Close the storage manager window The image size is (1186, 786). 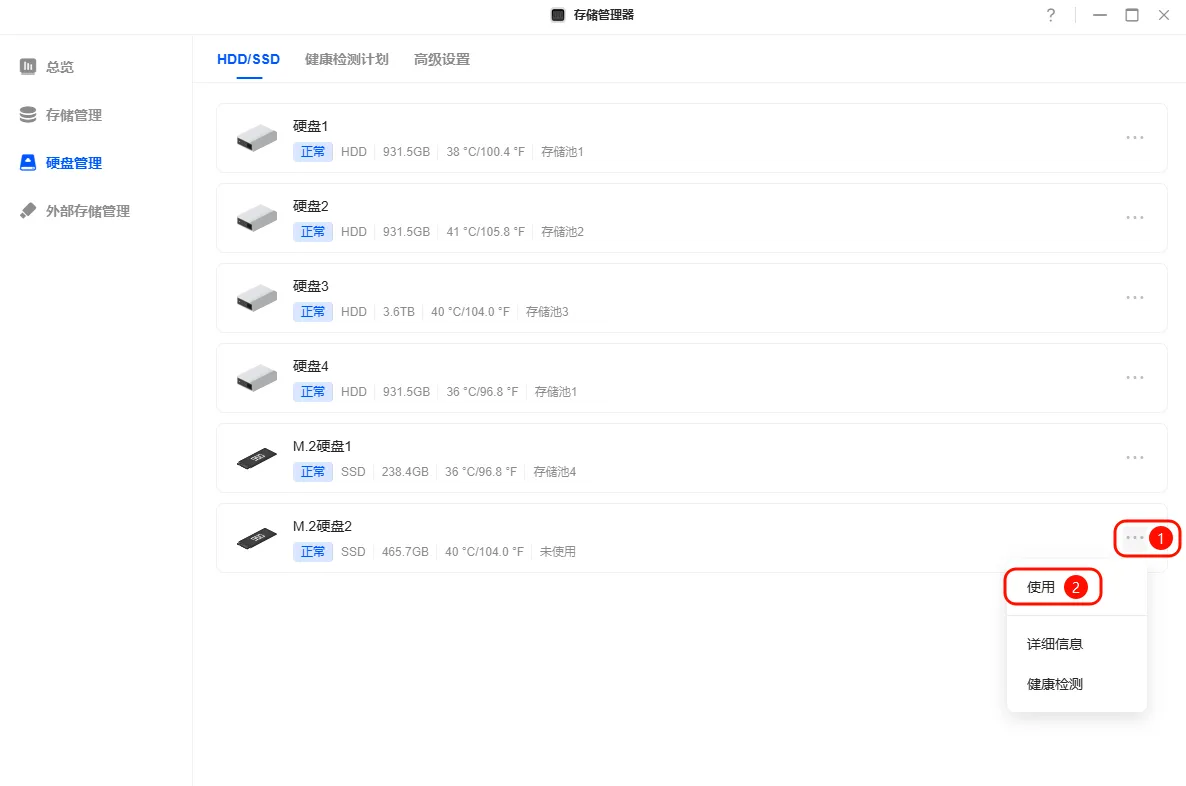(x=1164, y=15)
